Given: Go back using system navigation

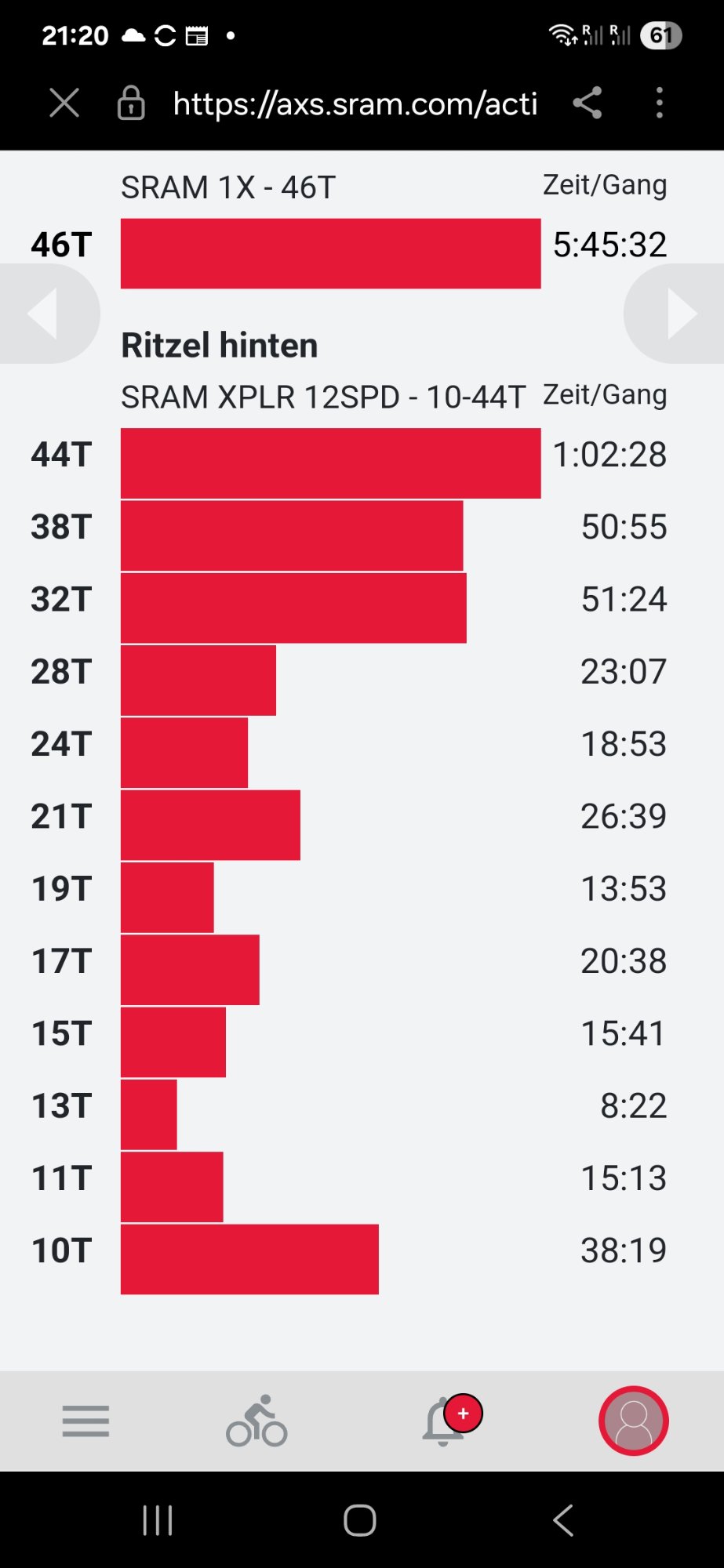Looking at the screenshot, I should coord(563,1521).
